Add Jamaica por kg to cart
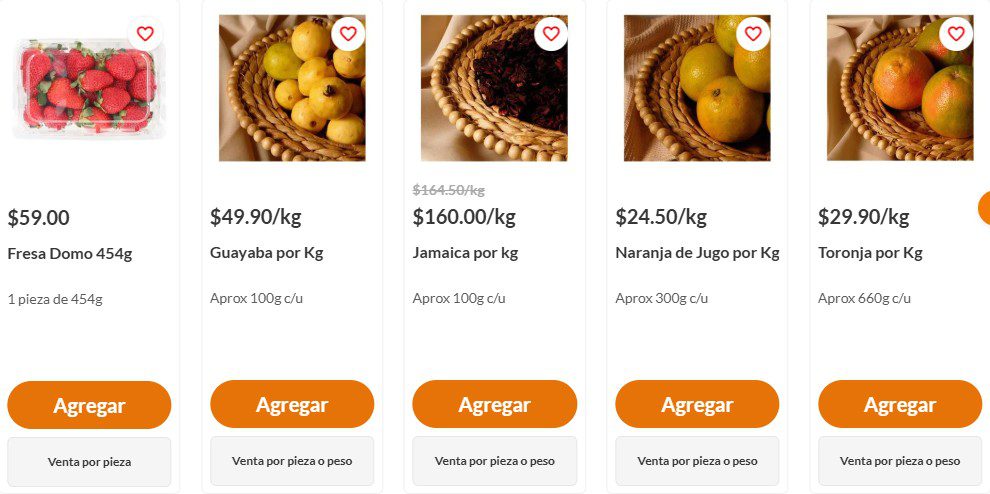The width and height of the screenshot is (990, 494). click(494, 405)
